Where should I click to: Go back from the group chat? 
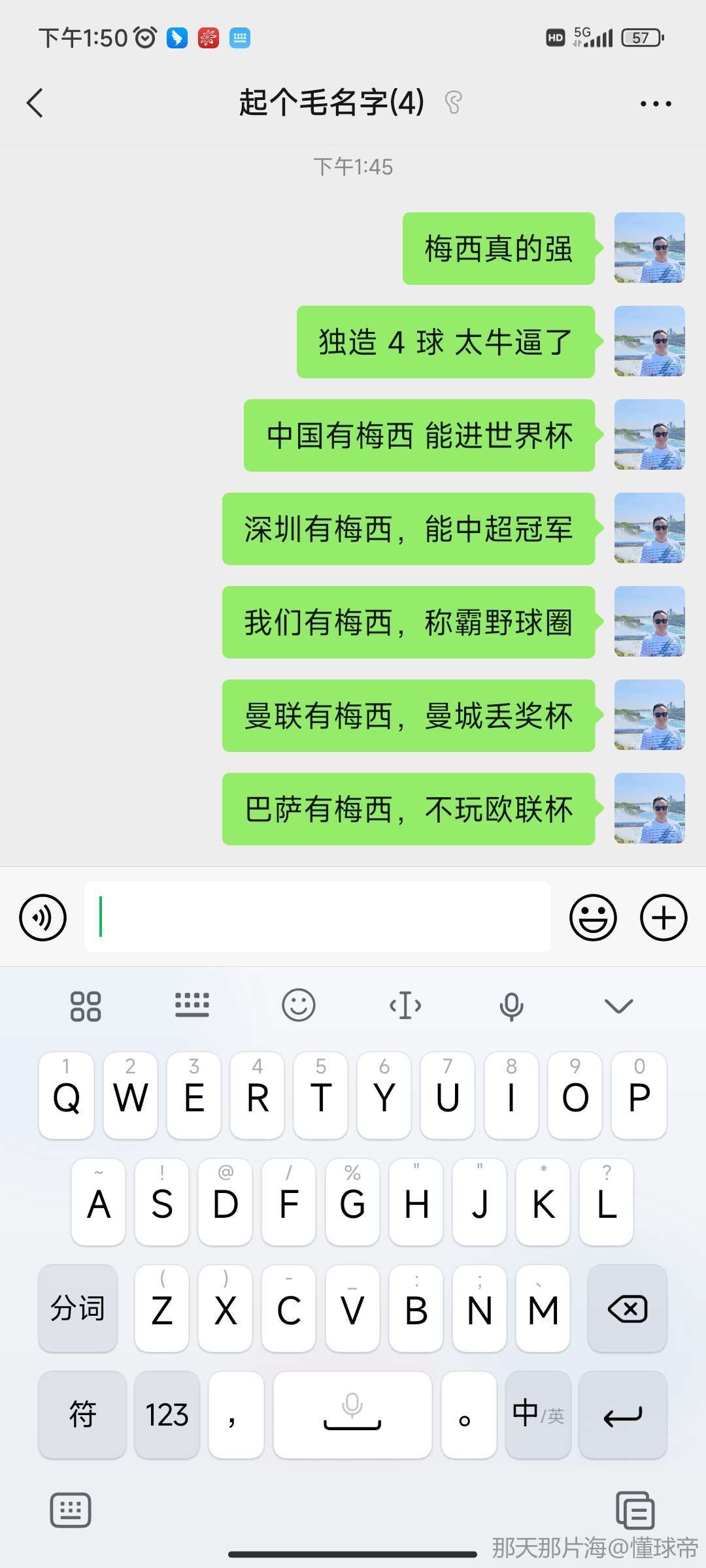coord(35,103)
